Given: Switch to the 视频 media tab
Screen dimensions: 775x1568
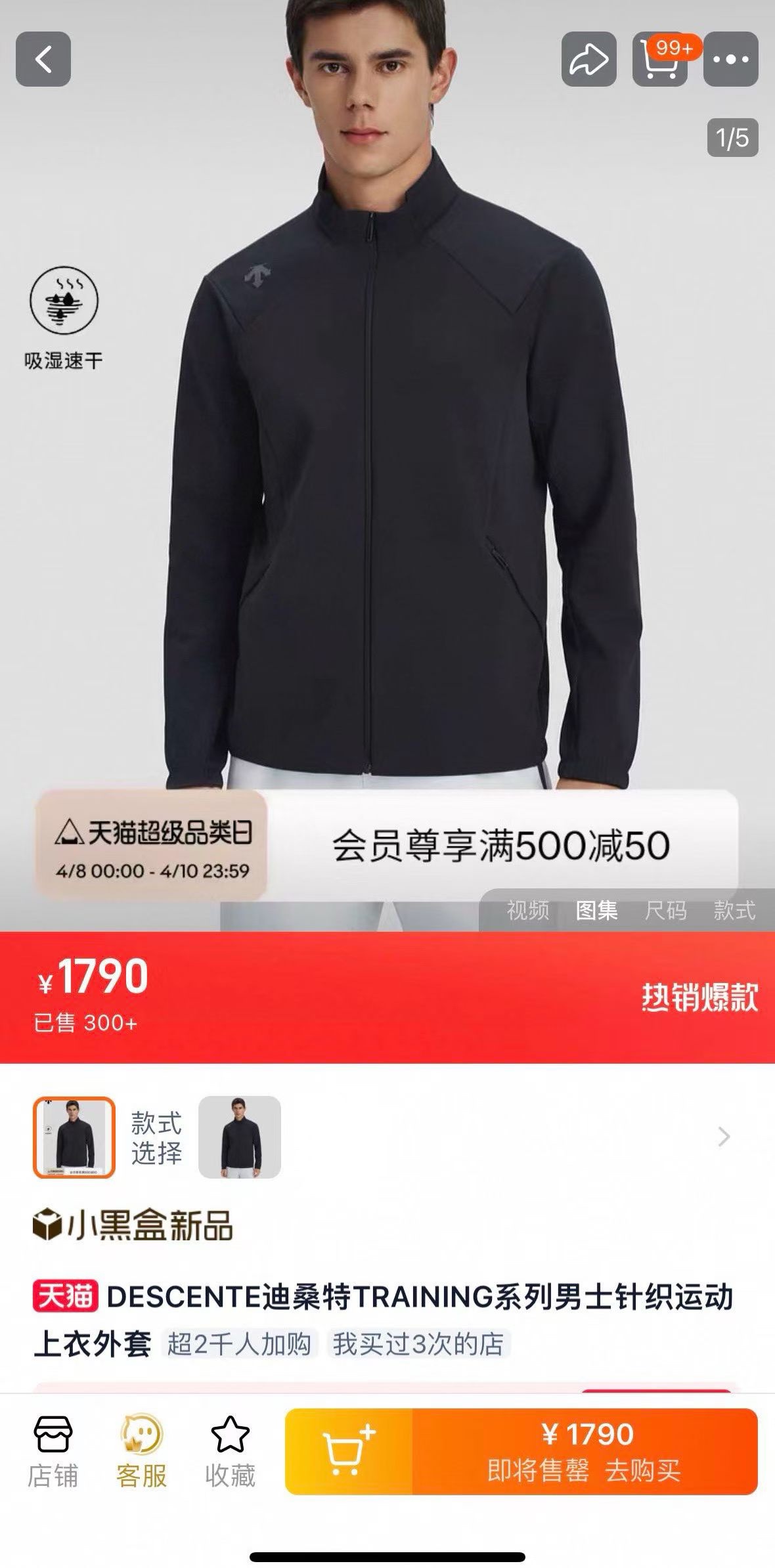Looking at the screenshot, I should (x=527, y=910).
